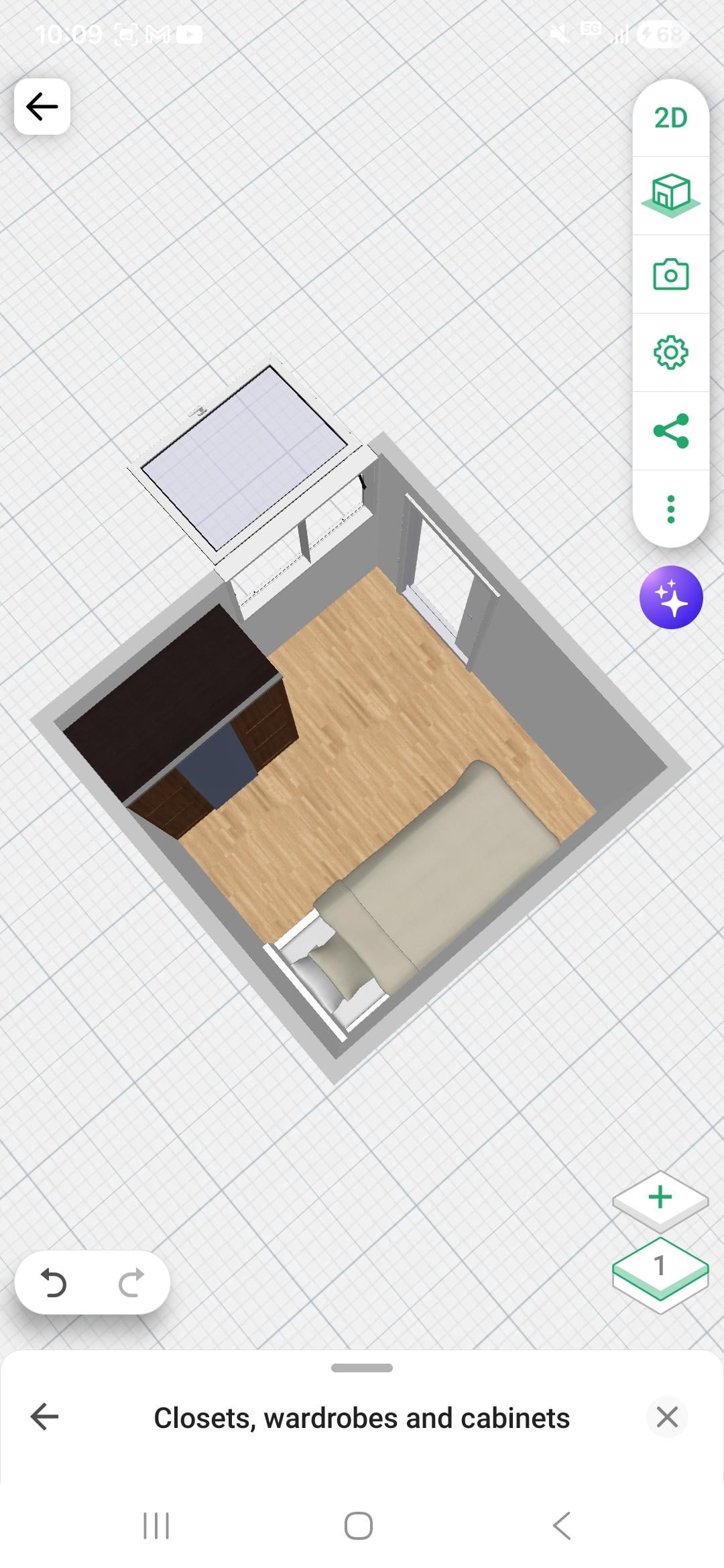Tap the back arrow at the top left
Screen dimensions: 724x1568
tap(42, 107)
